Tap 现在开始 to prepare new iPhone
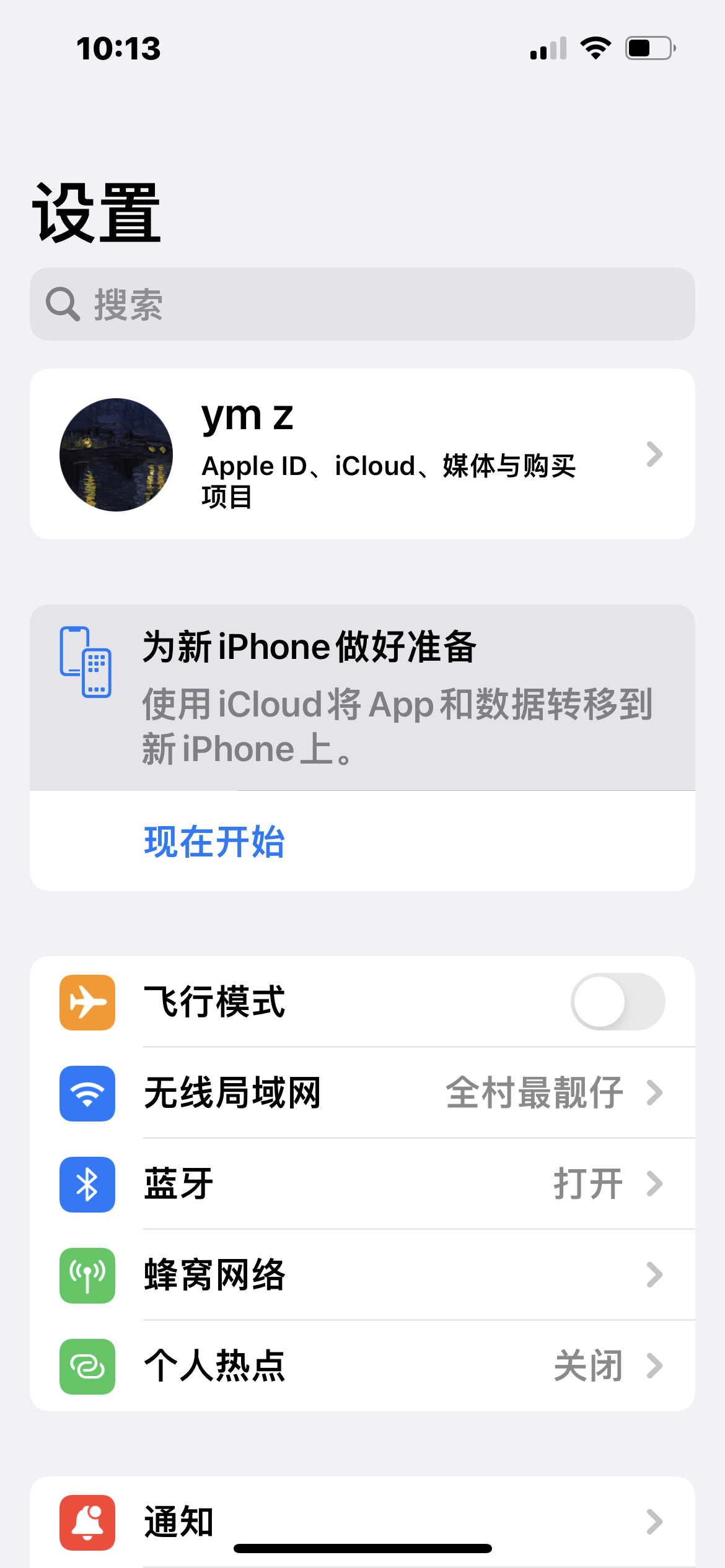Viewport: 725px width, 1568px height. [x=214, y=842]
